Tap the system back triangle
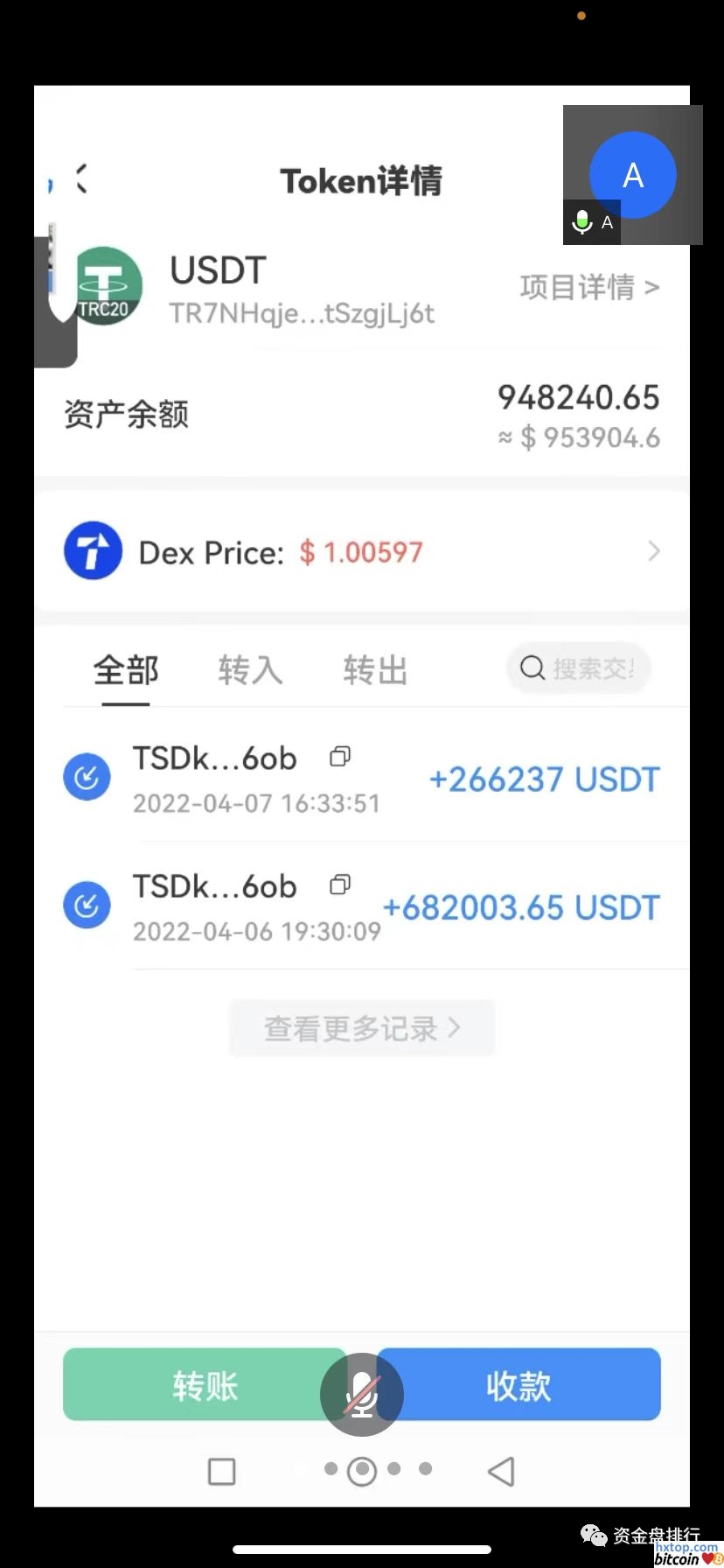This screenshot has height=1568, width=724. click(x=501, y=1471)
